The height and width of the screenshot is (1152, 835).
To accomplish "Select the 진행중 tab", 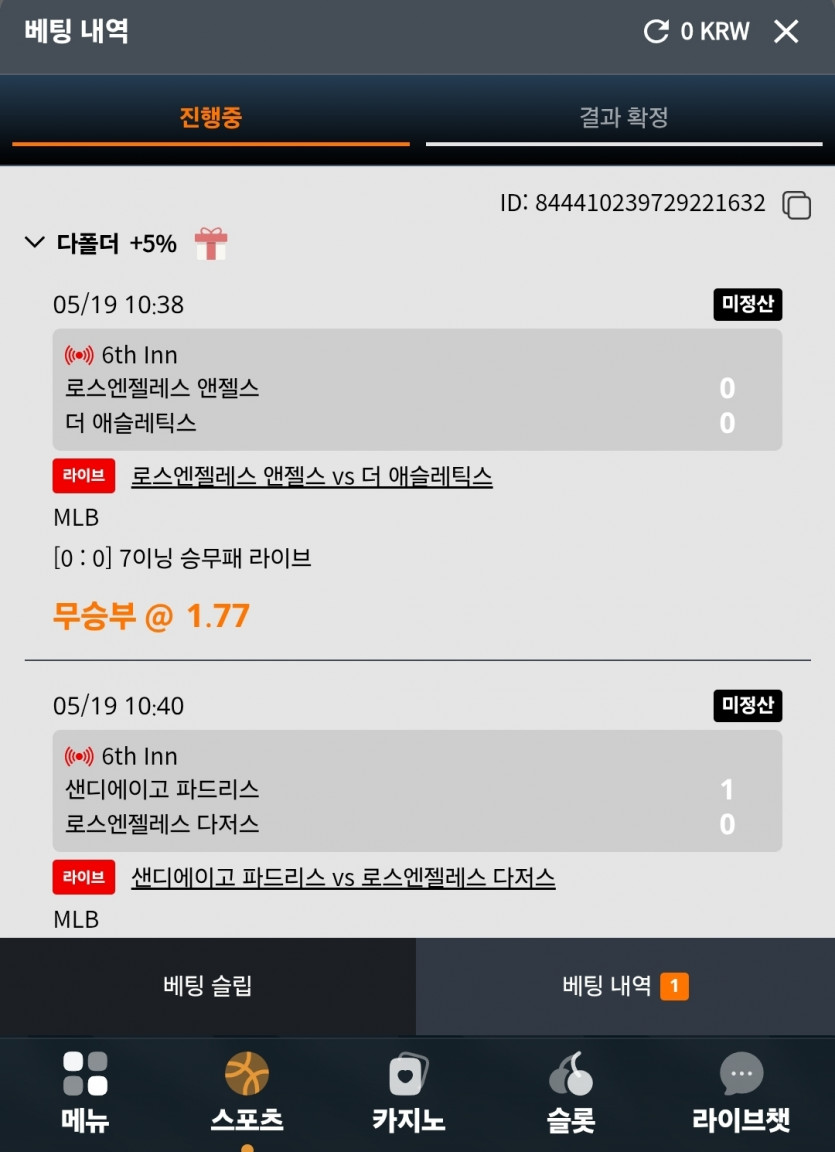I will click(211, 118).
